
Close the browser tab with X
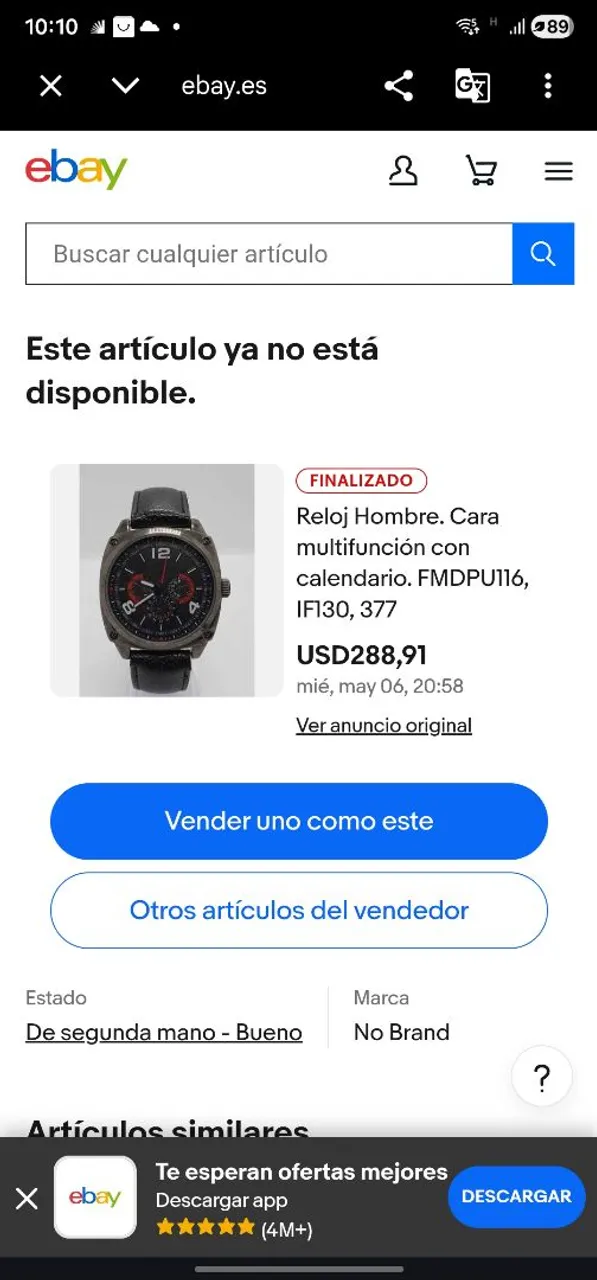point(51,86)
